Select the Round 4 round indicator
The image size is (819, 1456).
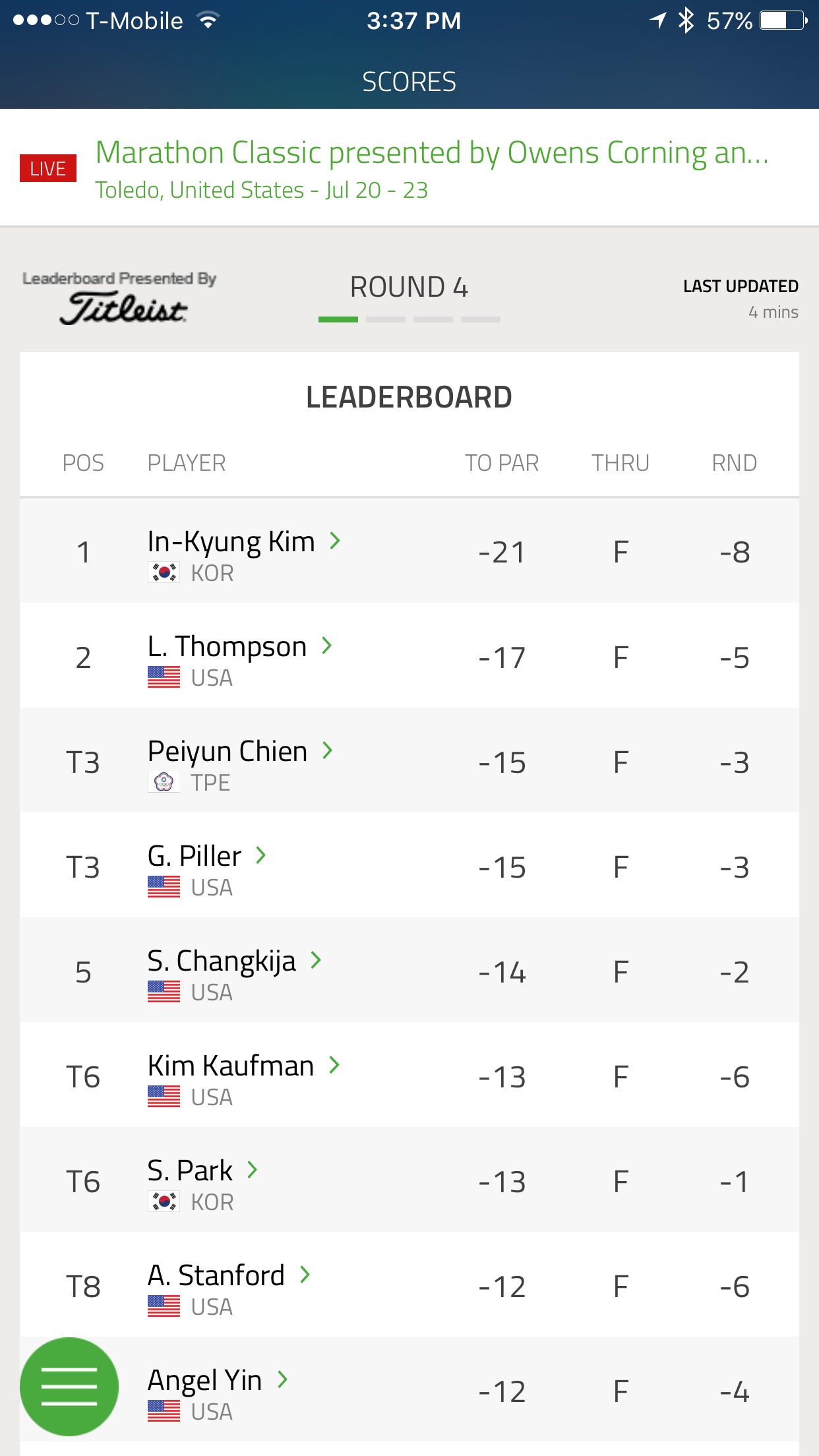click(409, 288)
